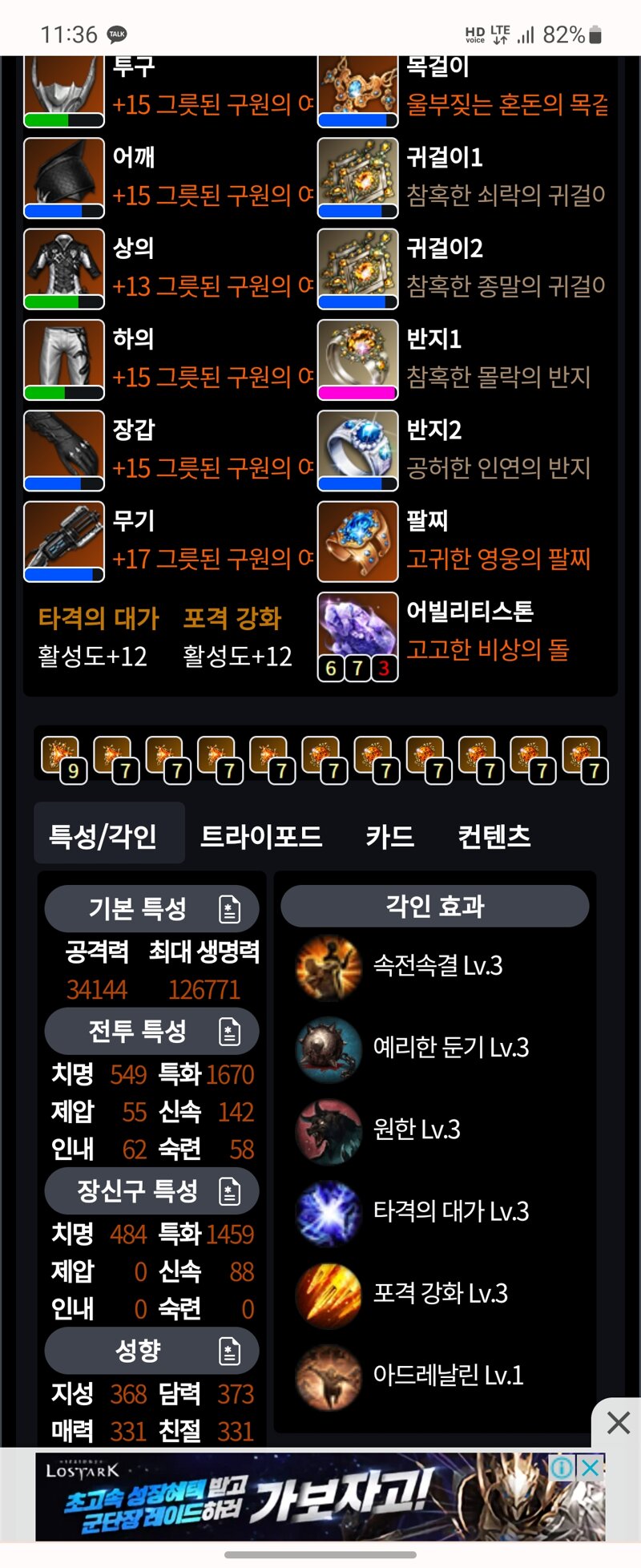
Task: Open the 컨텐츠 tab
Action: point(494,836)
